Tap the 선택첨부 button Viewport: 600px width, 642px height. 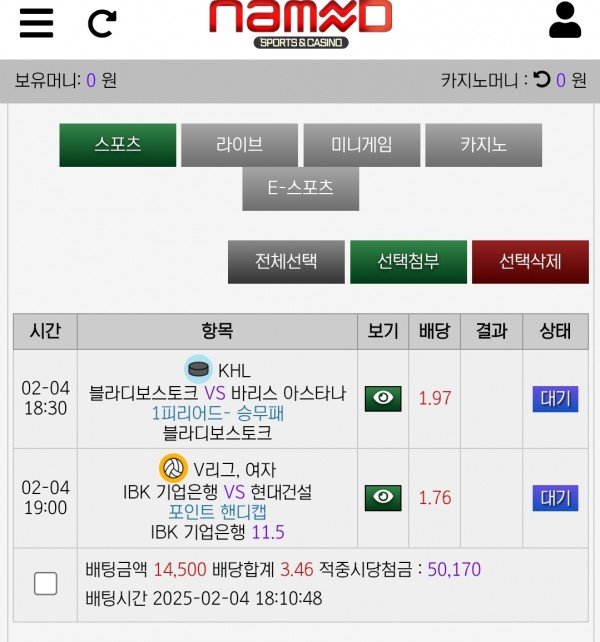(408, 262)
